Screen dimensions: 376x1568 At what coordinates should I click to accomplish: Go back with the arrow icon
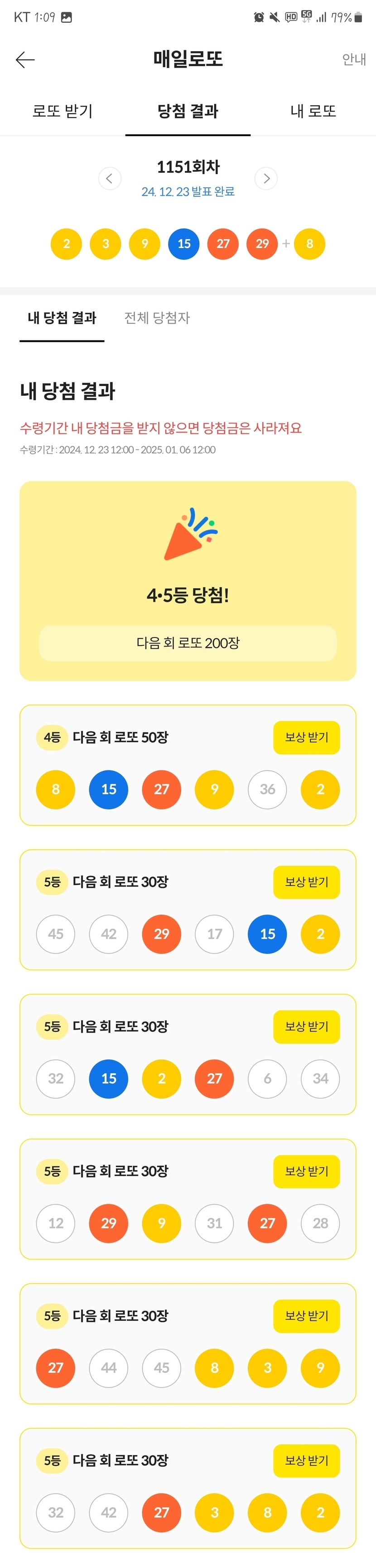point(25,60)
